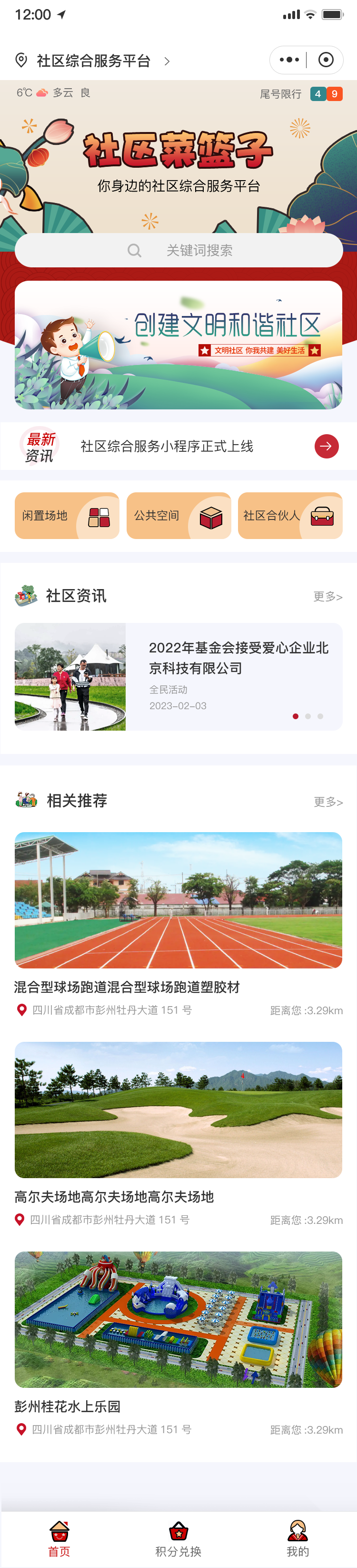Go to 公共空间
The height and width of the screenshot is (1568, 357).
point(178,516)
